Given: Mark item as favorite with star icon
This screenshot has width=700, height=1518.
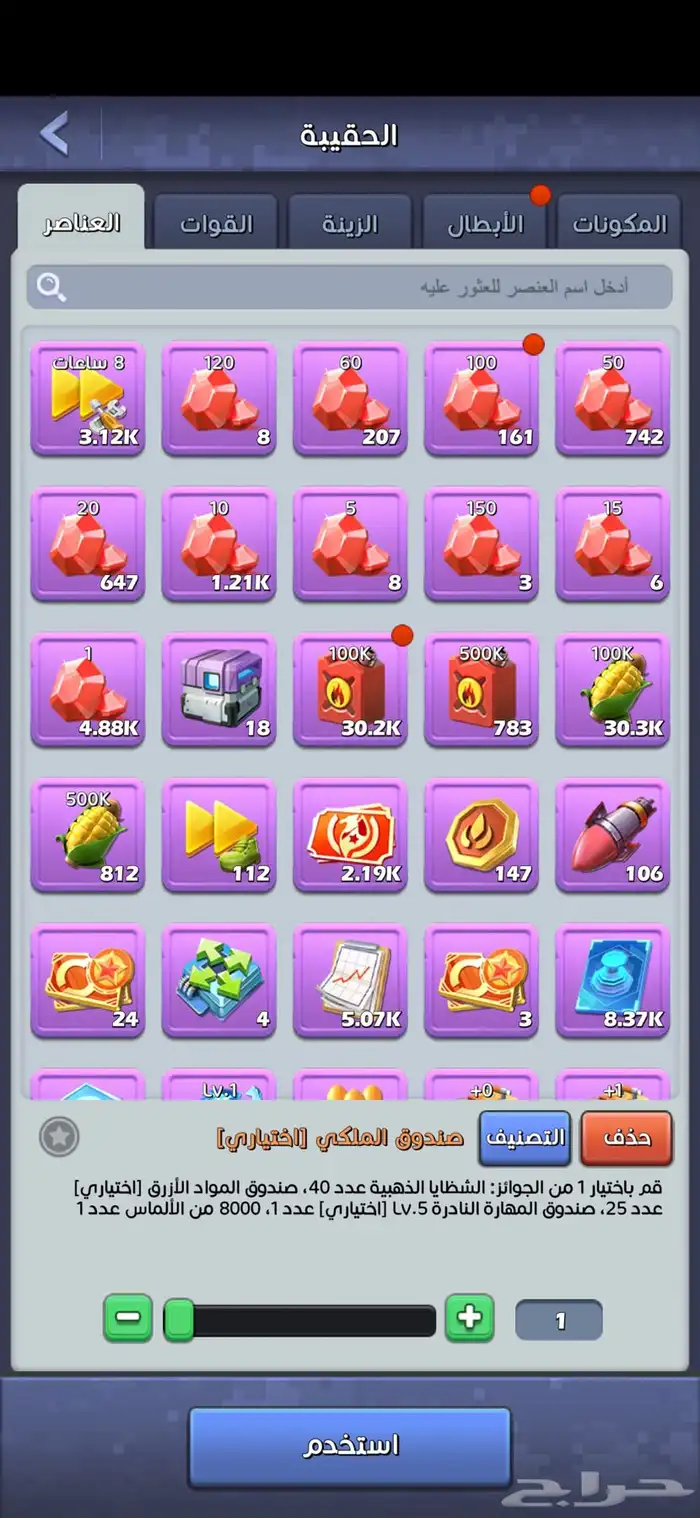Looking at the screenshot, I should pyautogui.click(x=59, y=1136).
